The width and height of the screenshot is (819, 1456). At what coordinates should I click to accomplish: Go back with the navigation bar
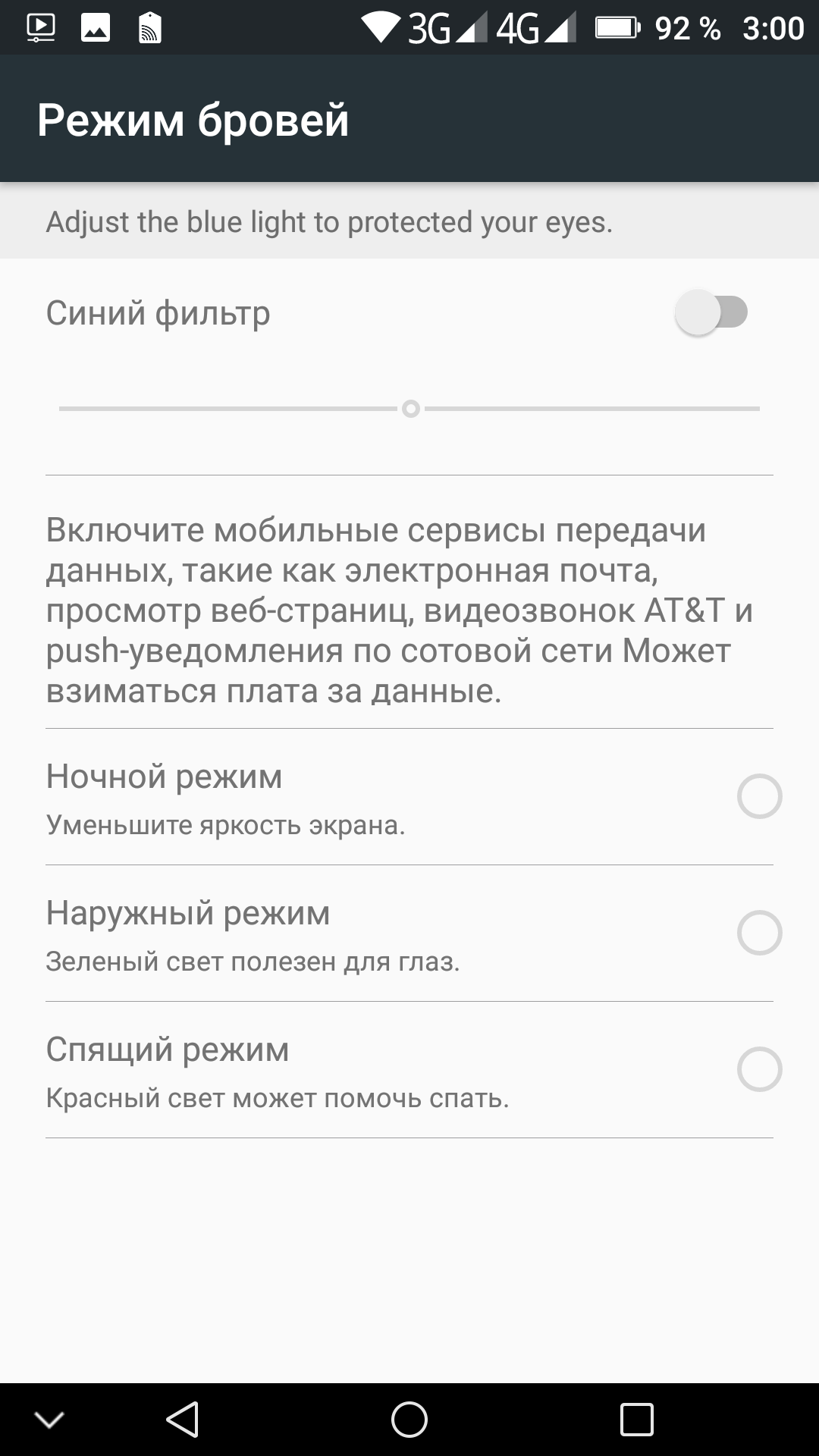coord(183,1420)
